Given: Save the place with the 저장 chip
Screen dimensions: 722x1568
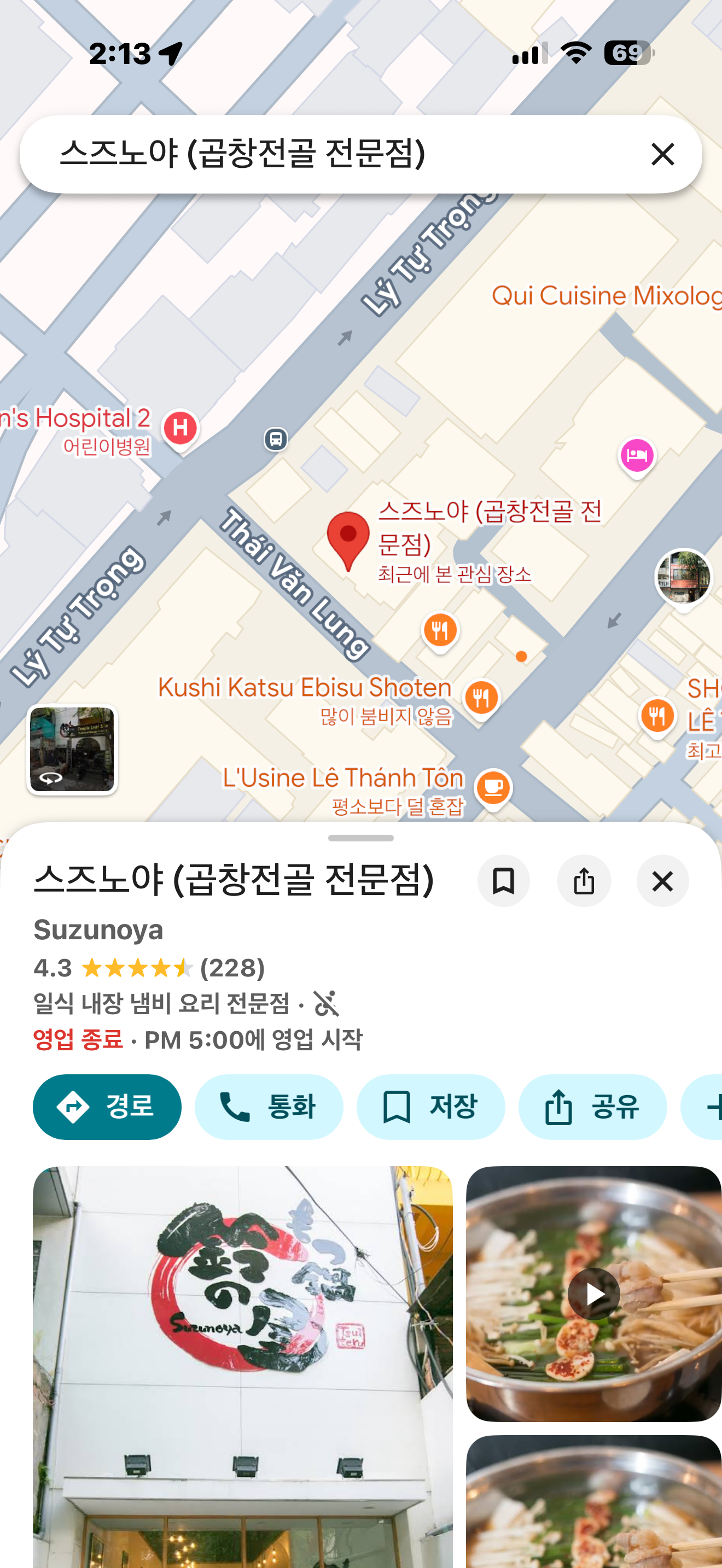Looking at the screenshot, I should (430, 1107).
